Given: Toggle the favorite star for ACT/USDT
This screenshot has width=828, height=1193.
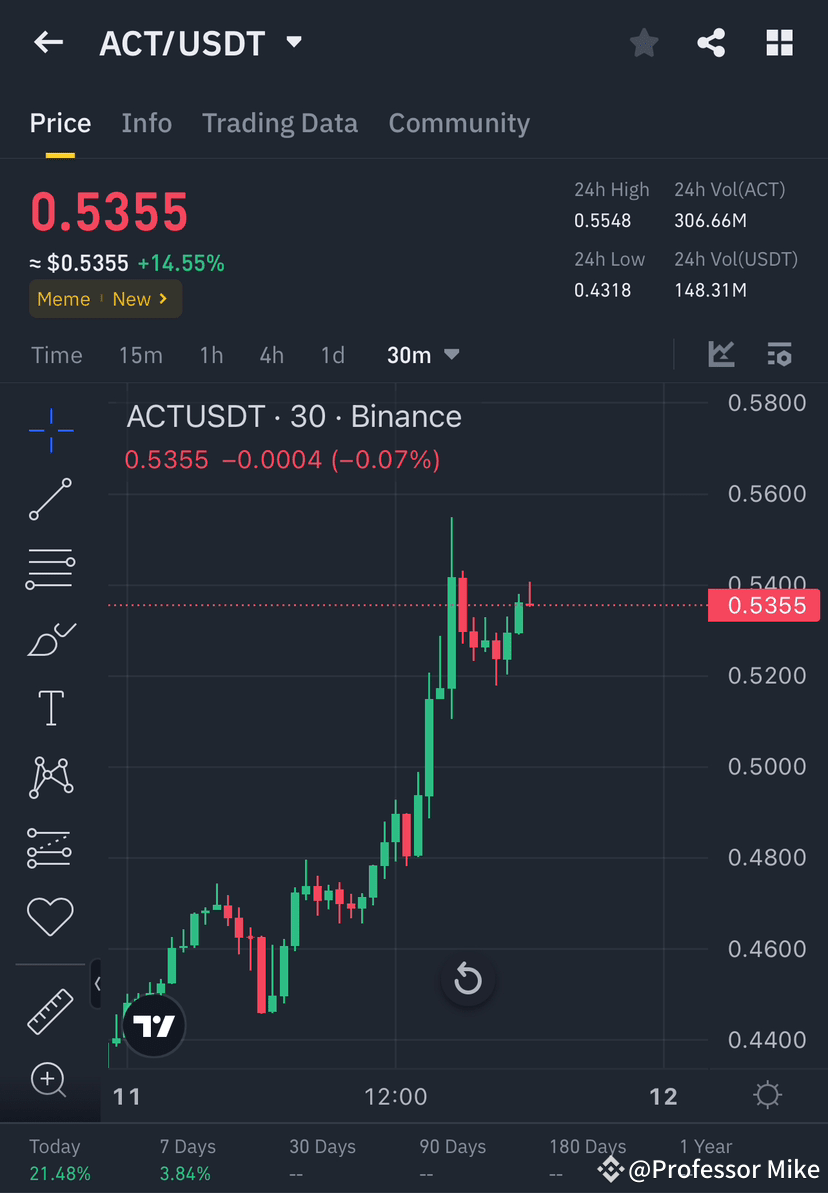Looking at the screenshot, I should (x=643, y=42).
